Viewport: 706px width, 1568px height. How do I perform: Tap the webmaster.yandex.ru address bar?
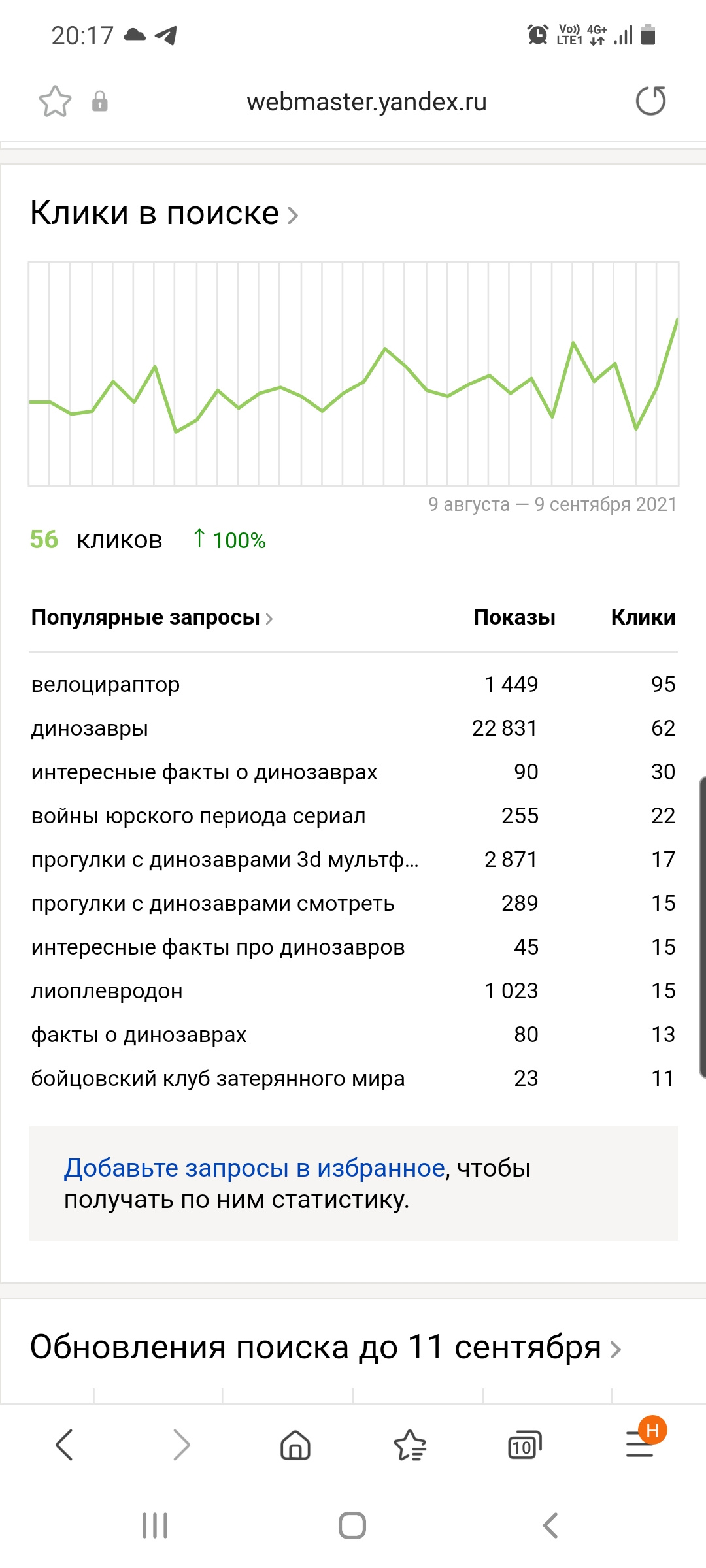click(x=366, y=102)
